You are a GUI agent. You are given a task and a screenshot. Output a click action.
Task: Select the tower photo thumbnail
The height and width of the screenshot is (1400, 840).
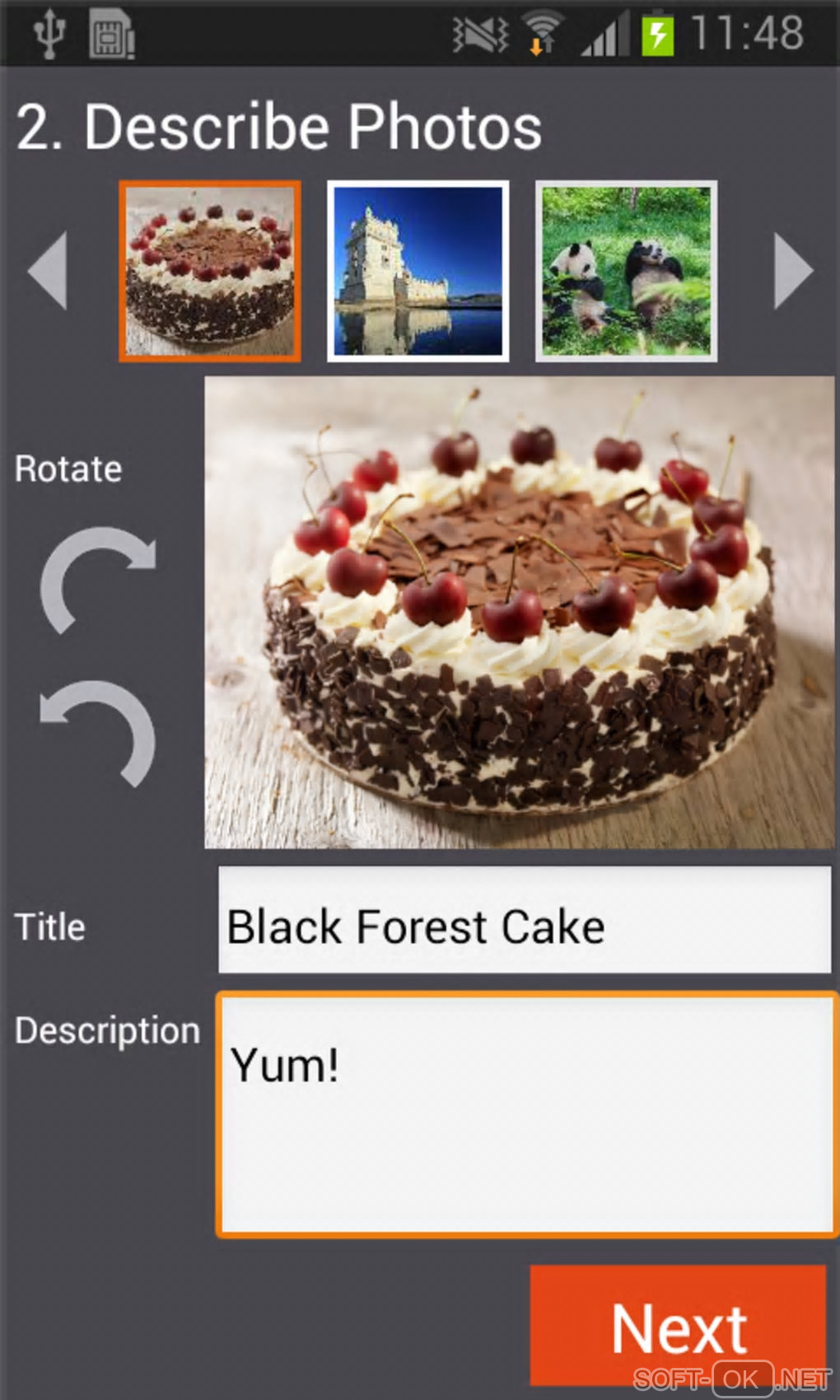pyautogui.click(x=418, y=271)
